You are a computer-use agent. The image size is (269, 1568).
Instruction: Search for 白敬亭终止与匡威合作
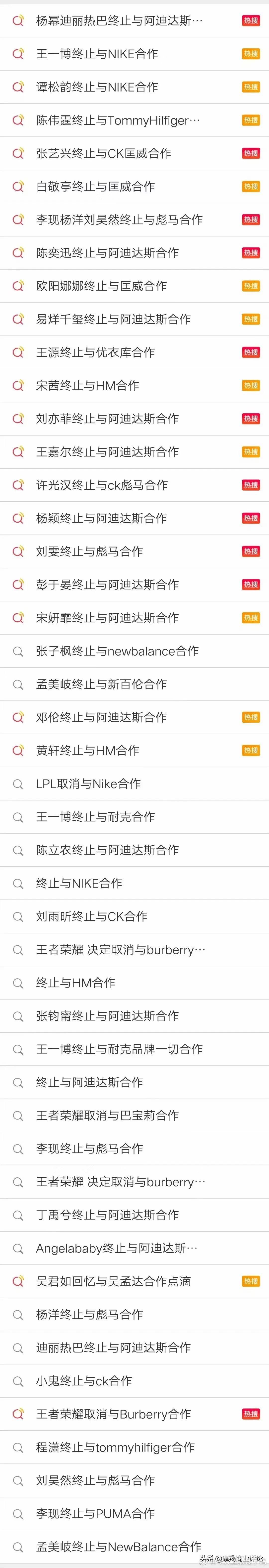pos(95,187)
